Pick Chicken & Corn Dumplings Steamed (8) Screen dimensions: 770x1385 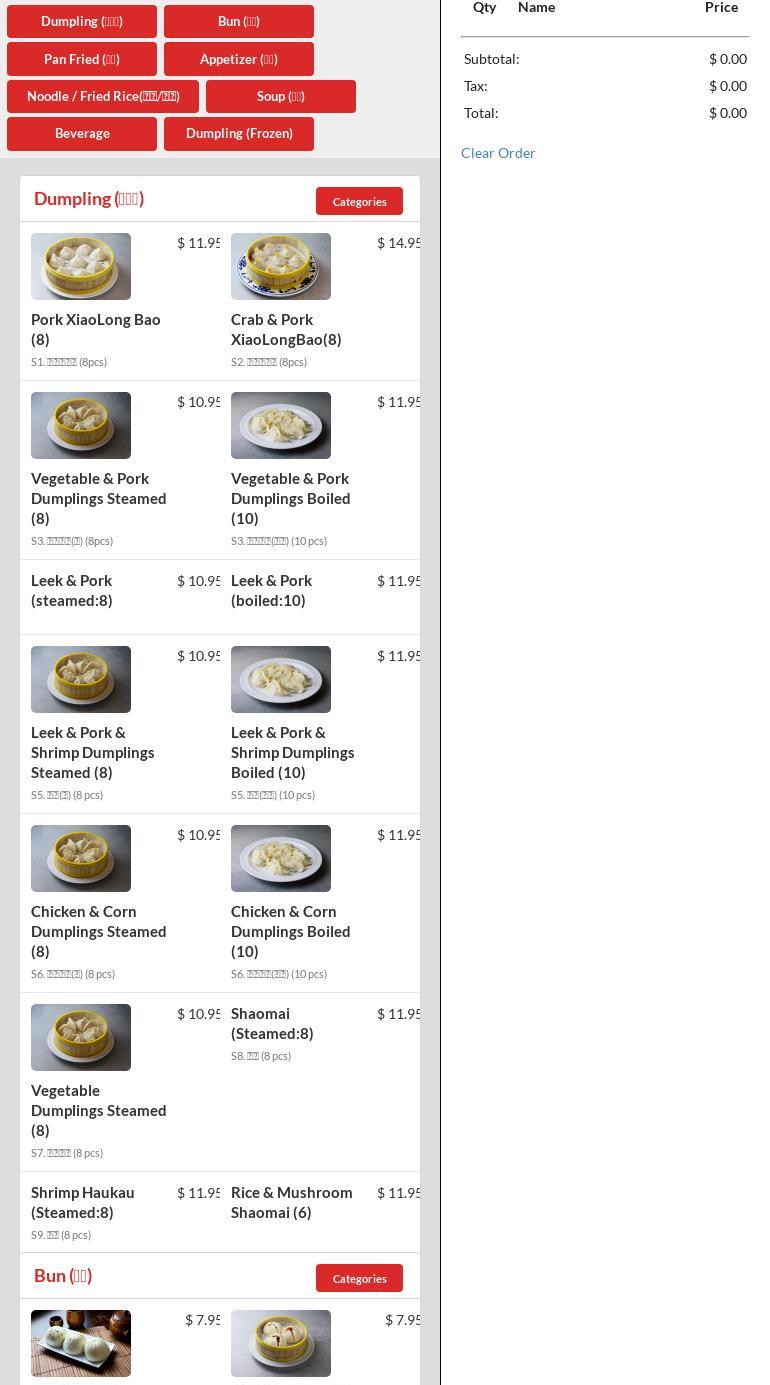click(x=121, y=903)
